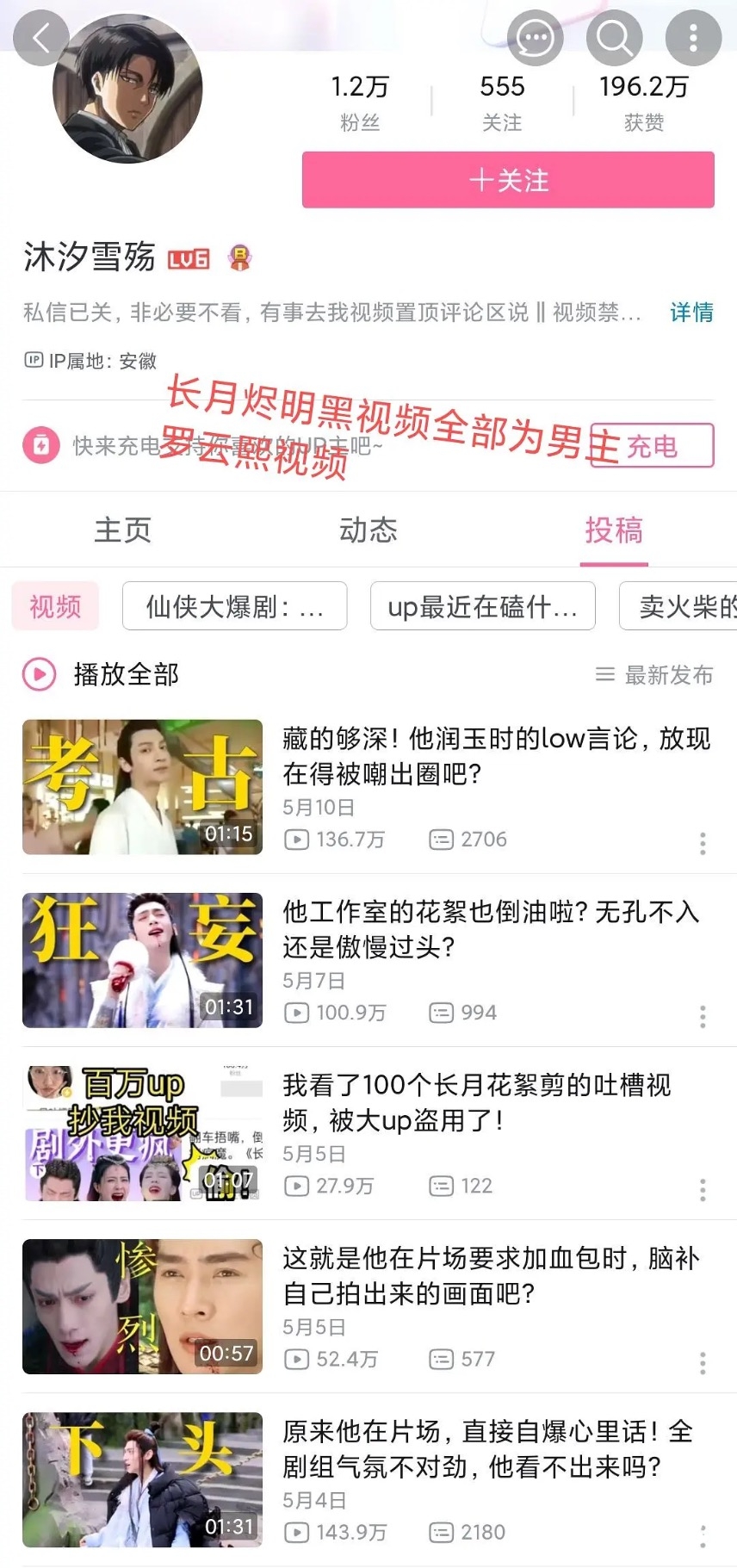The width and height of the screenshot is (737, 1568).
Task: Open the message chat bubble icon
Action: pos(535,38)
